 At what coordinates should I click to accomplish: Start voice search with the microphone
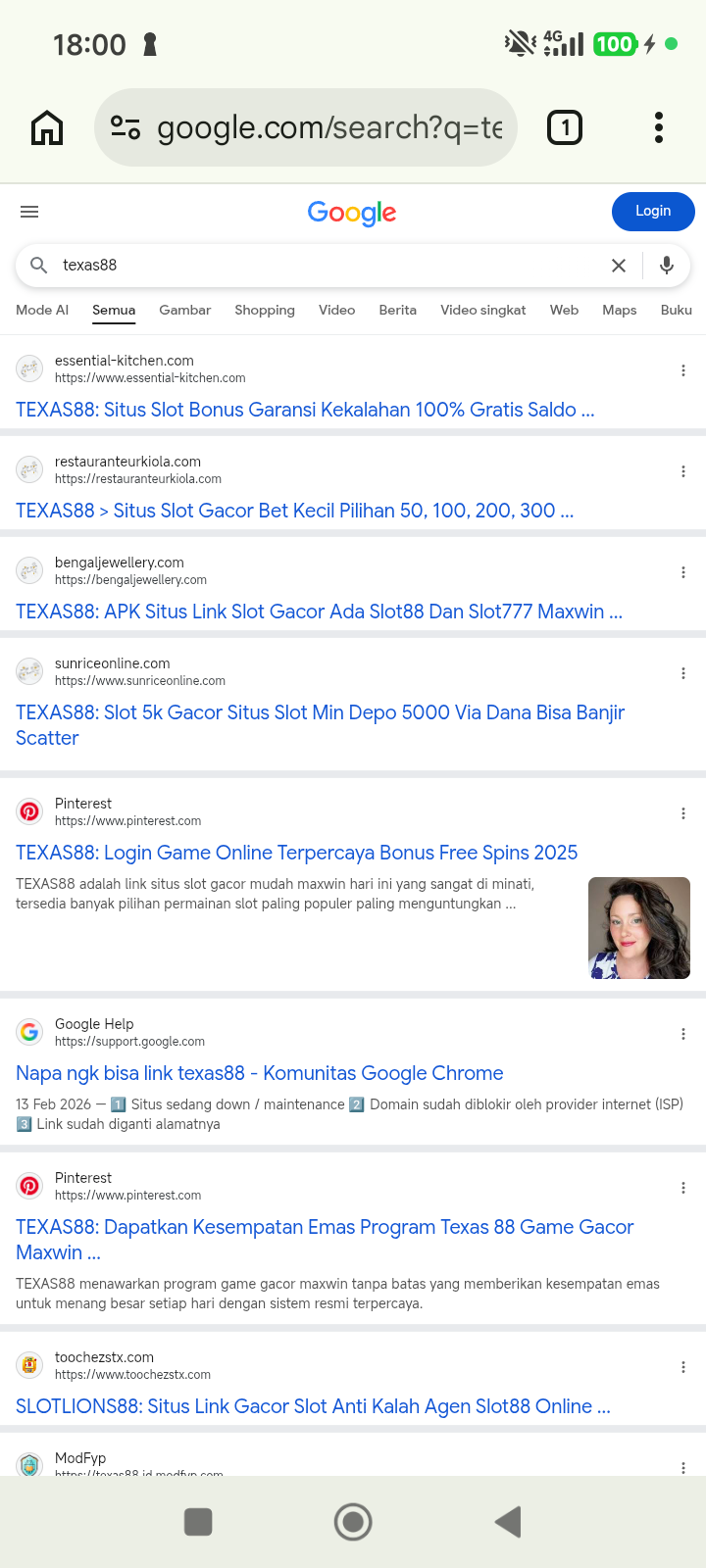click(x=667, y=266)
